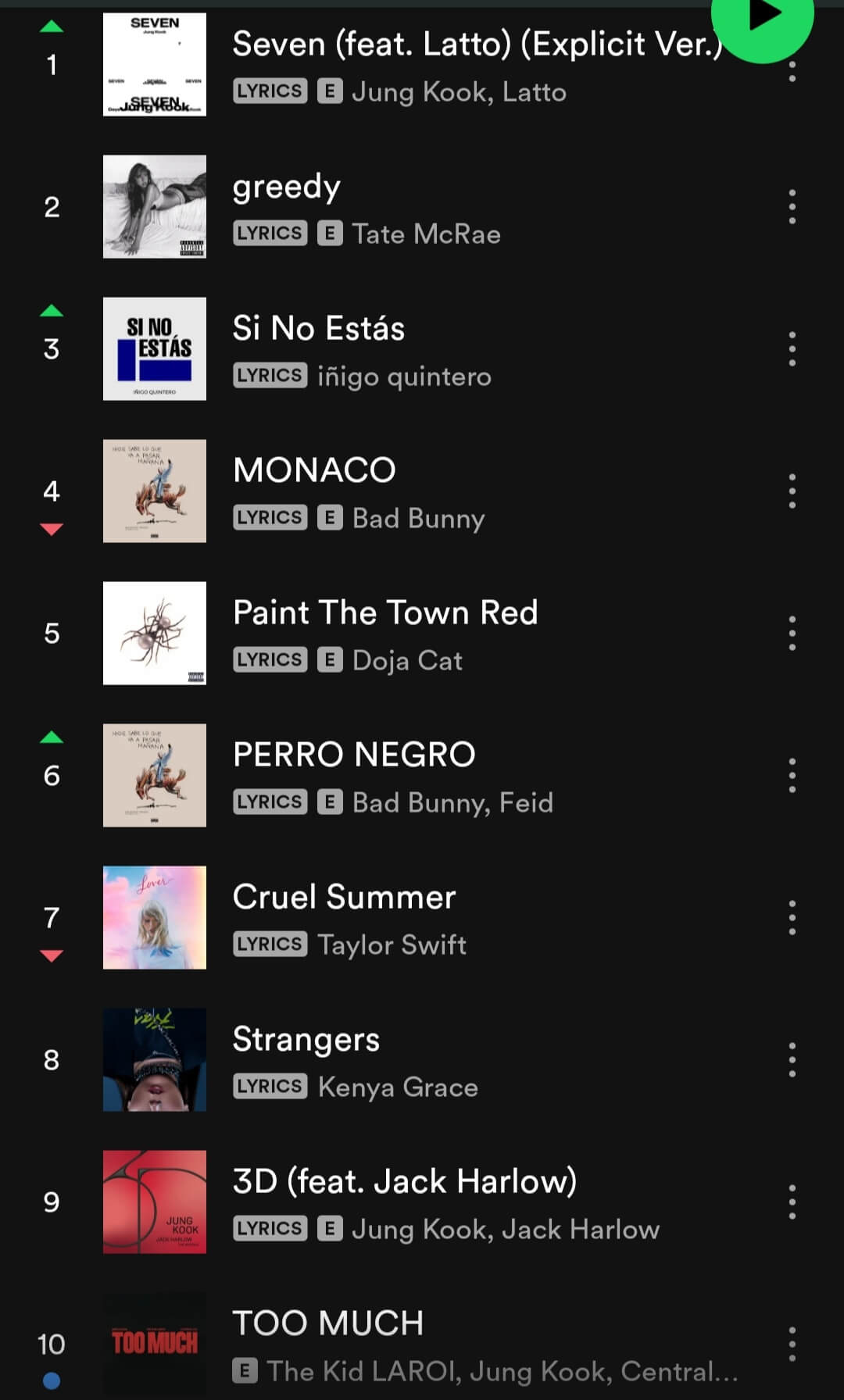Open more options for Strangers

point(792,1060)
